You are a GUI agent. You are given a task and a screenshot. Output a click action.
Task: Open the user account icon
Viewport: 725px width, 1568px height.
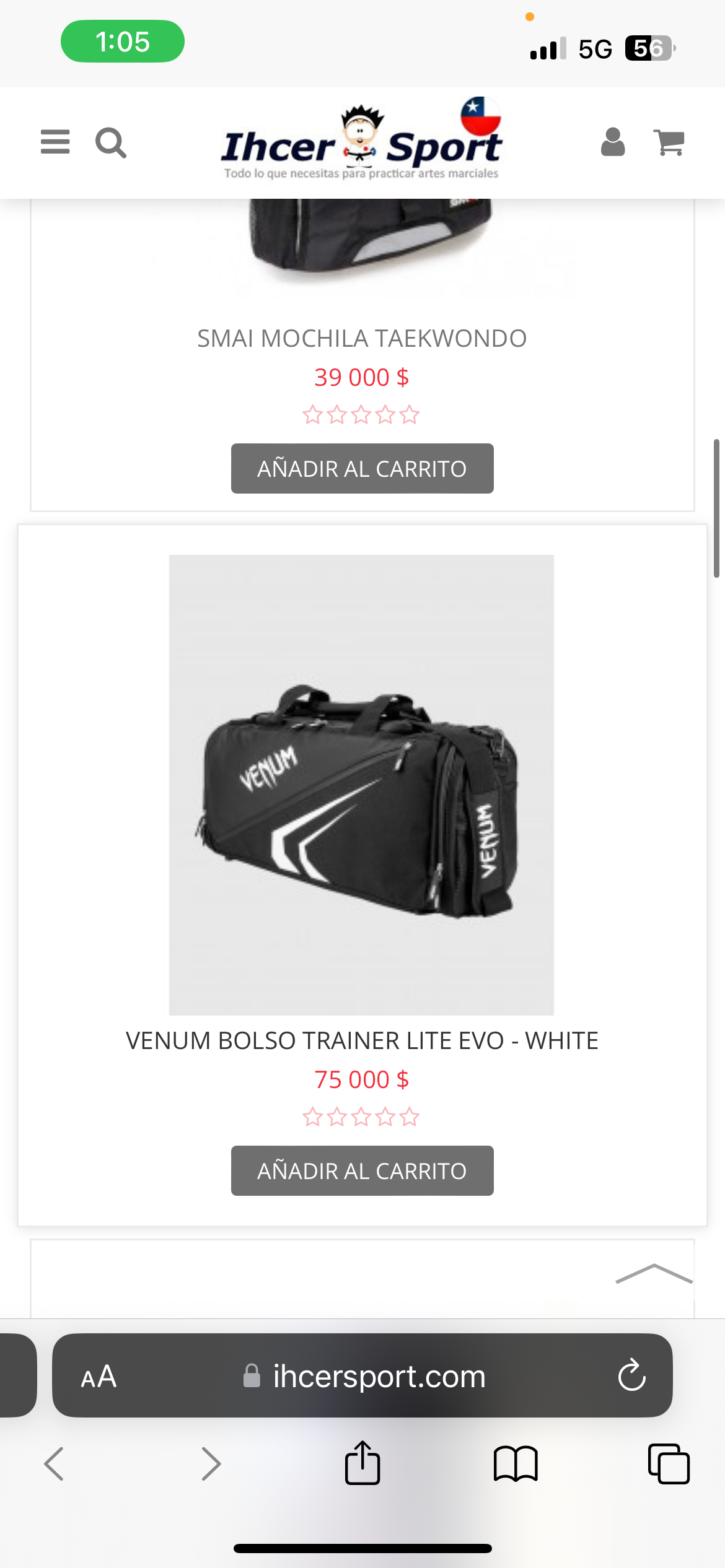613,142
